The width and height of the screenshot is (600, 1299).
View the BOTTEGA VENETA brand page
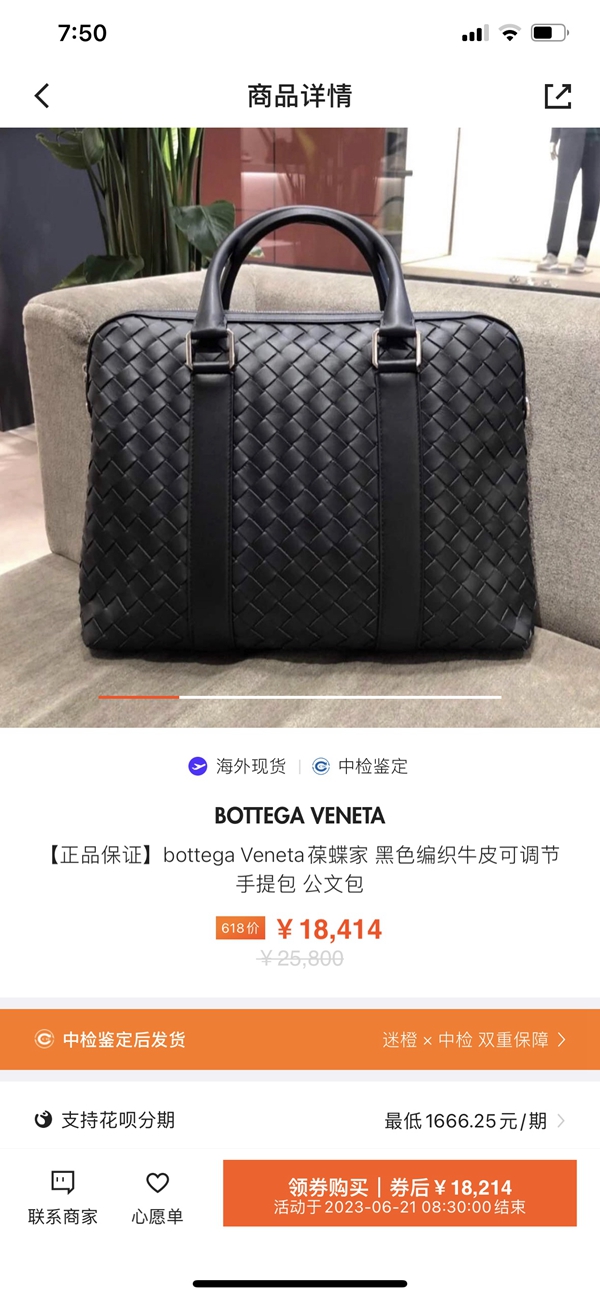pyautogui.click(x=300, y=816)
